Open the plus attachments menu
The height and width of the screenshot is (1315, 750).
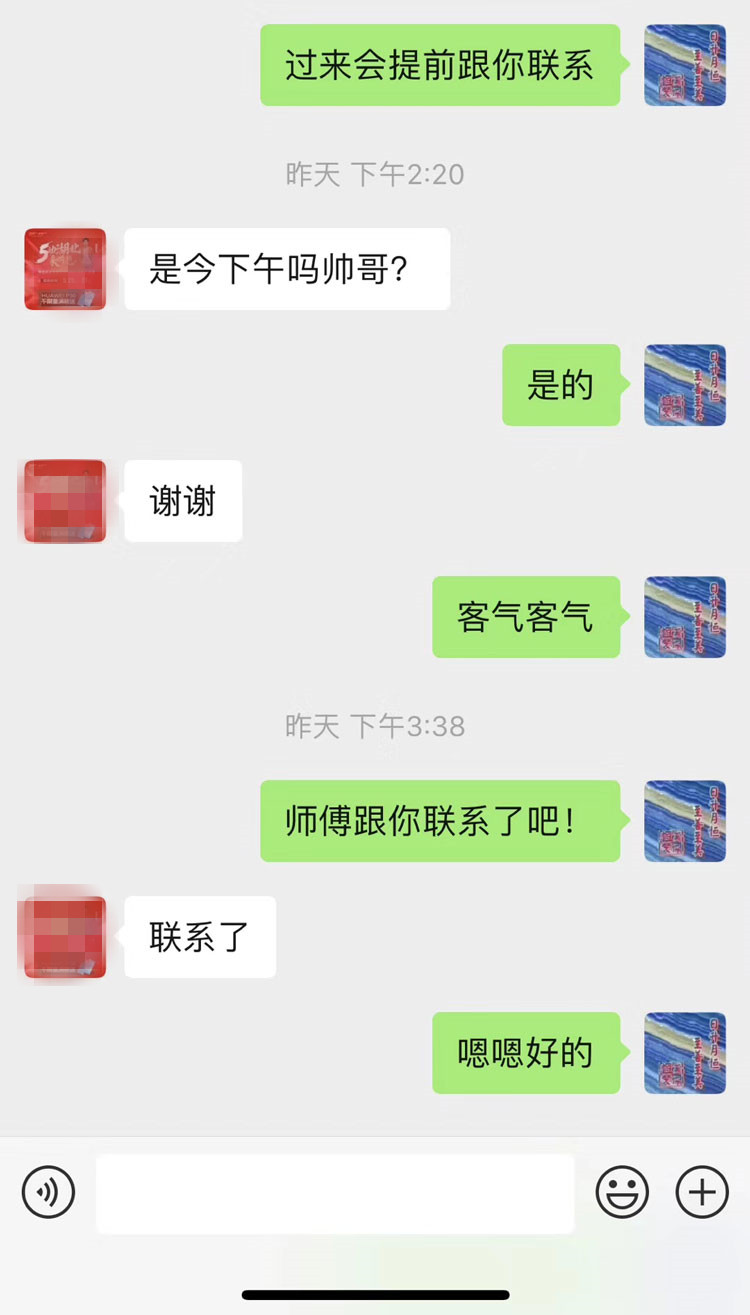click(x=702, y=1192)
